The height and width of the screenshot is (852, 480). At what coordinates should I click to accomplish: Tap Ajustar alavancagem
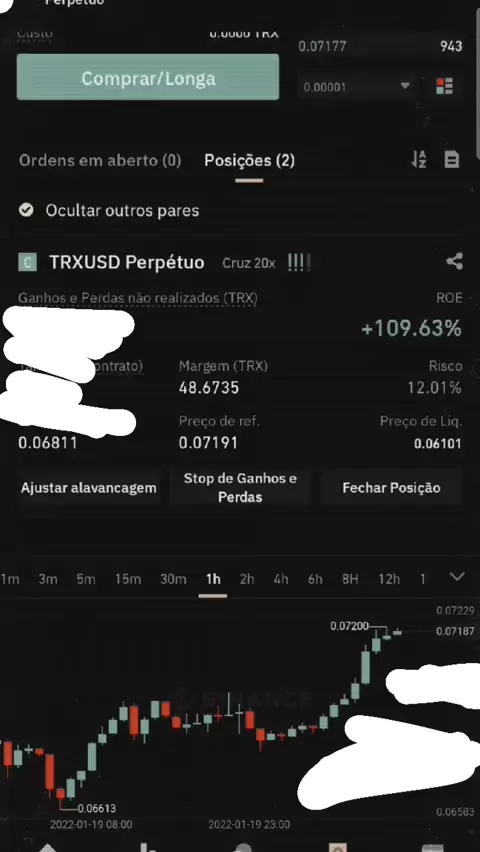[89, 488]
